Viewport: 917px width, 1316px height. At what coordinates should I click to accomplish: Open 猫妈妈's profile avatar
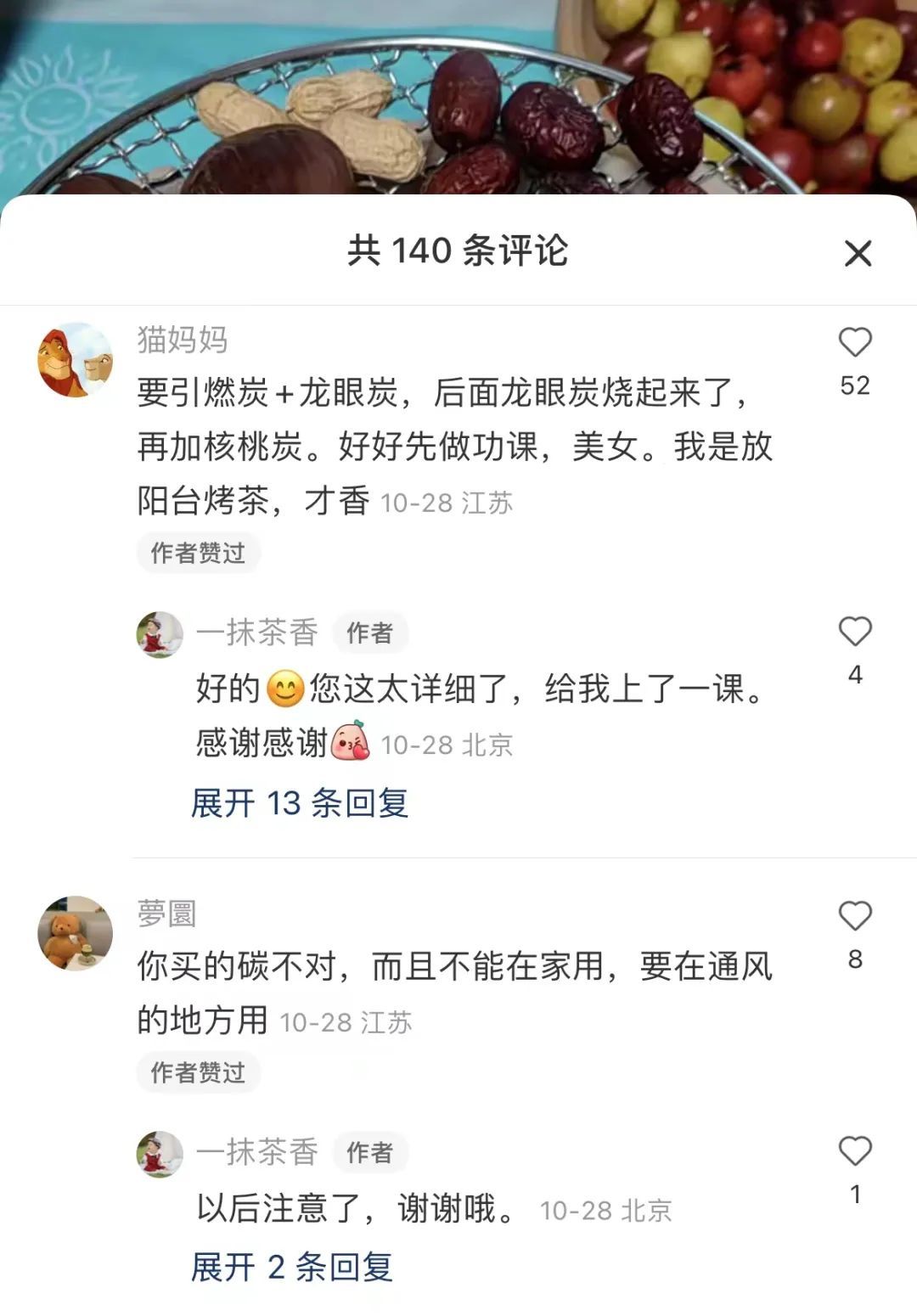coord(76,360)
